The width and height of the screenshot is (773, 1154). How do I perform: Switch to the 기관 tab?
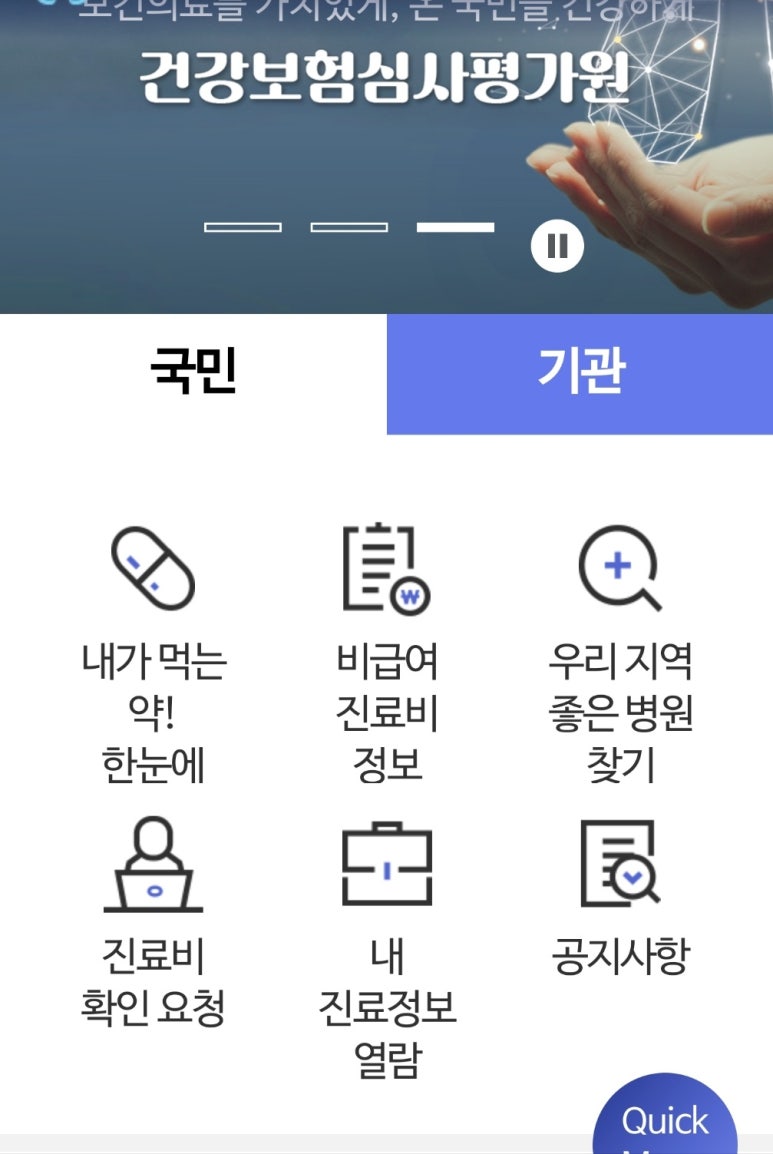tap(580, 373)
